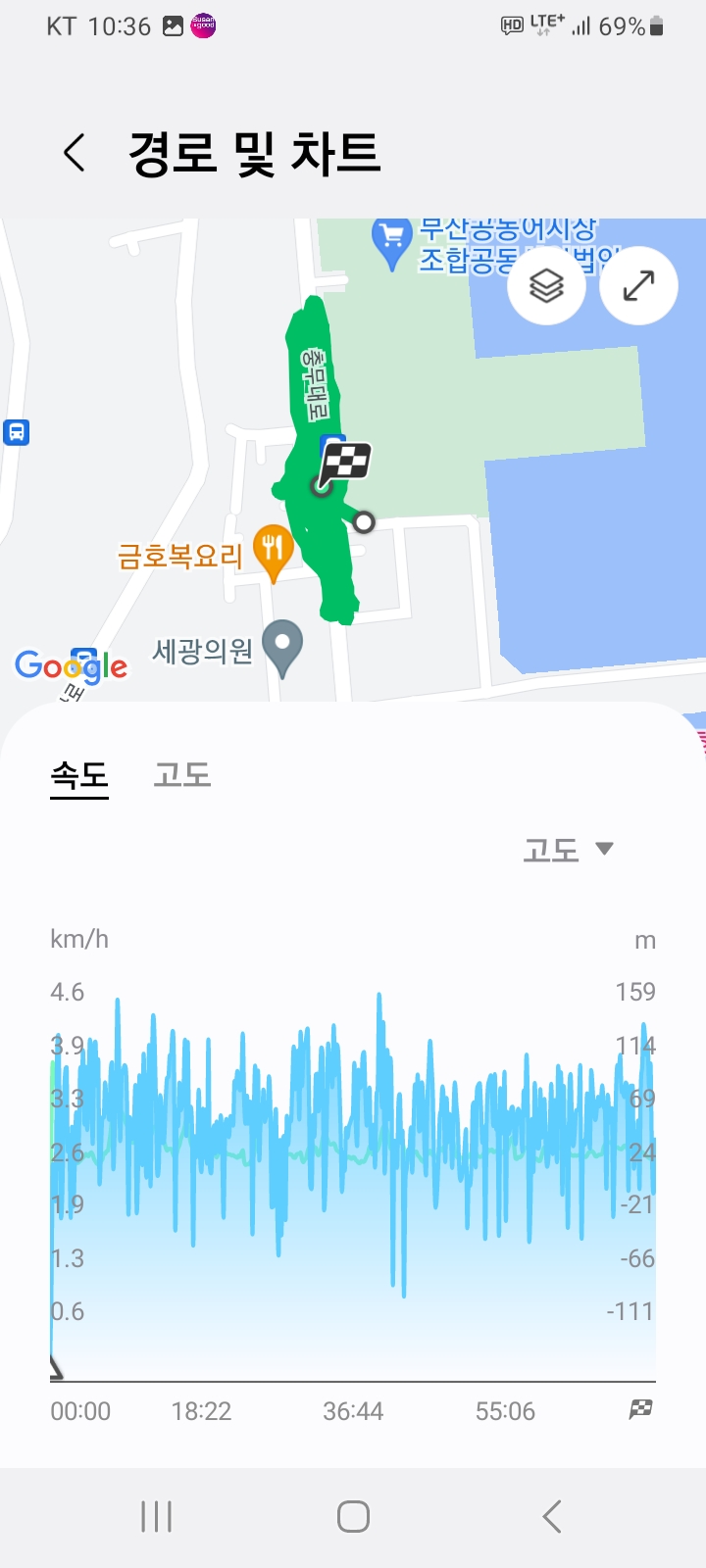Viewport: 706px width, 1568px height.
Task: Tap the 세광의원 map pin
Action: pos(283,649)
